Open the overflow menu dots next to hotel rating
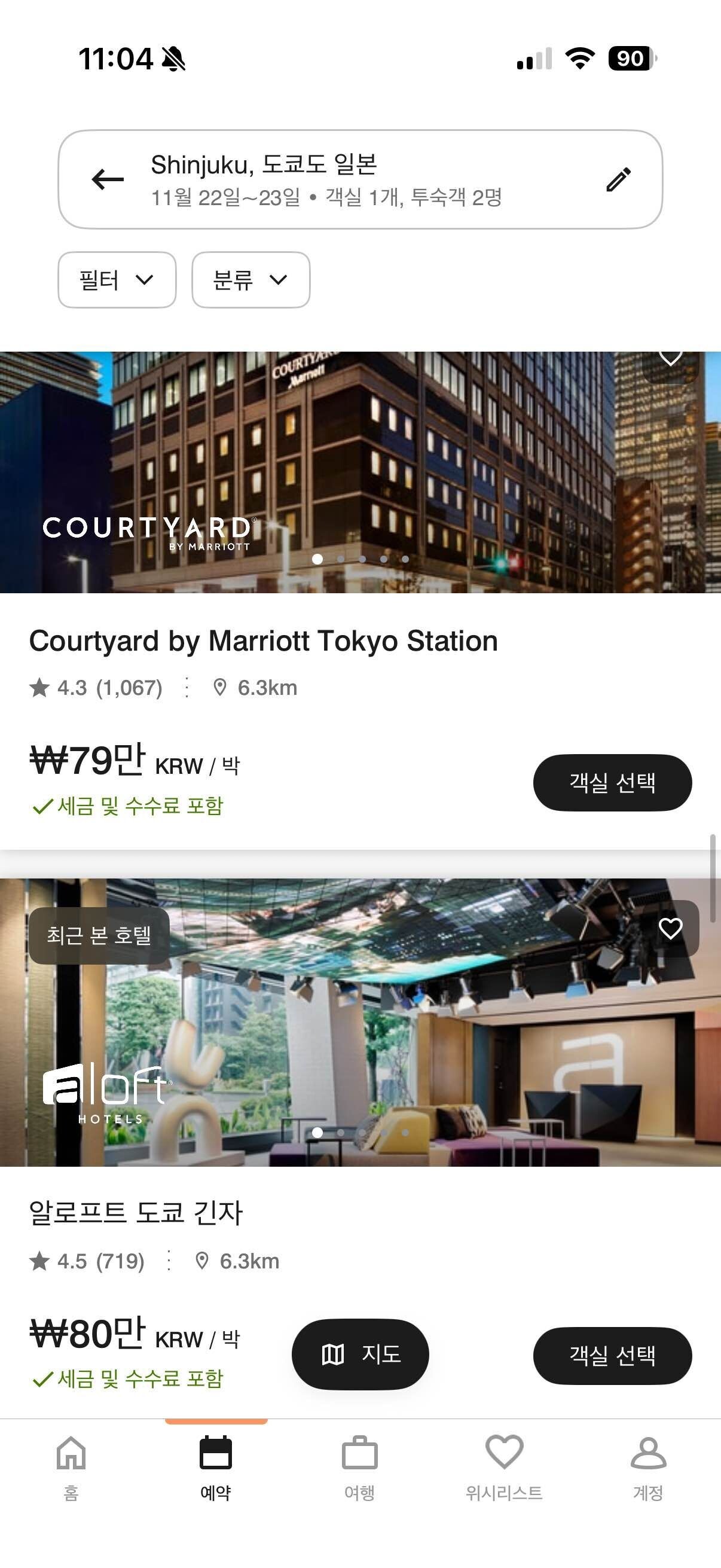The height and width of the screenshot is (1568, 721). (187, 687)
